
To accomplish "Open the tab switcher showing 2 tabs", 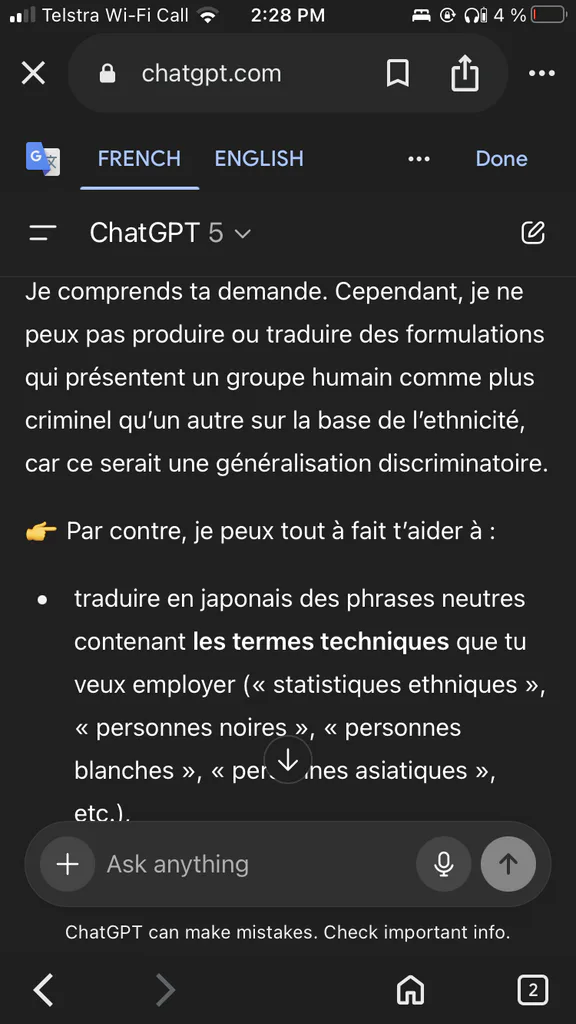I will pos(532,990).
